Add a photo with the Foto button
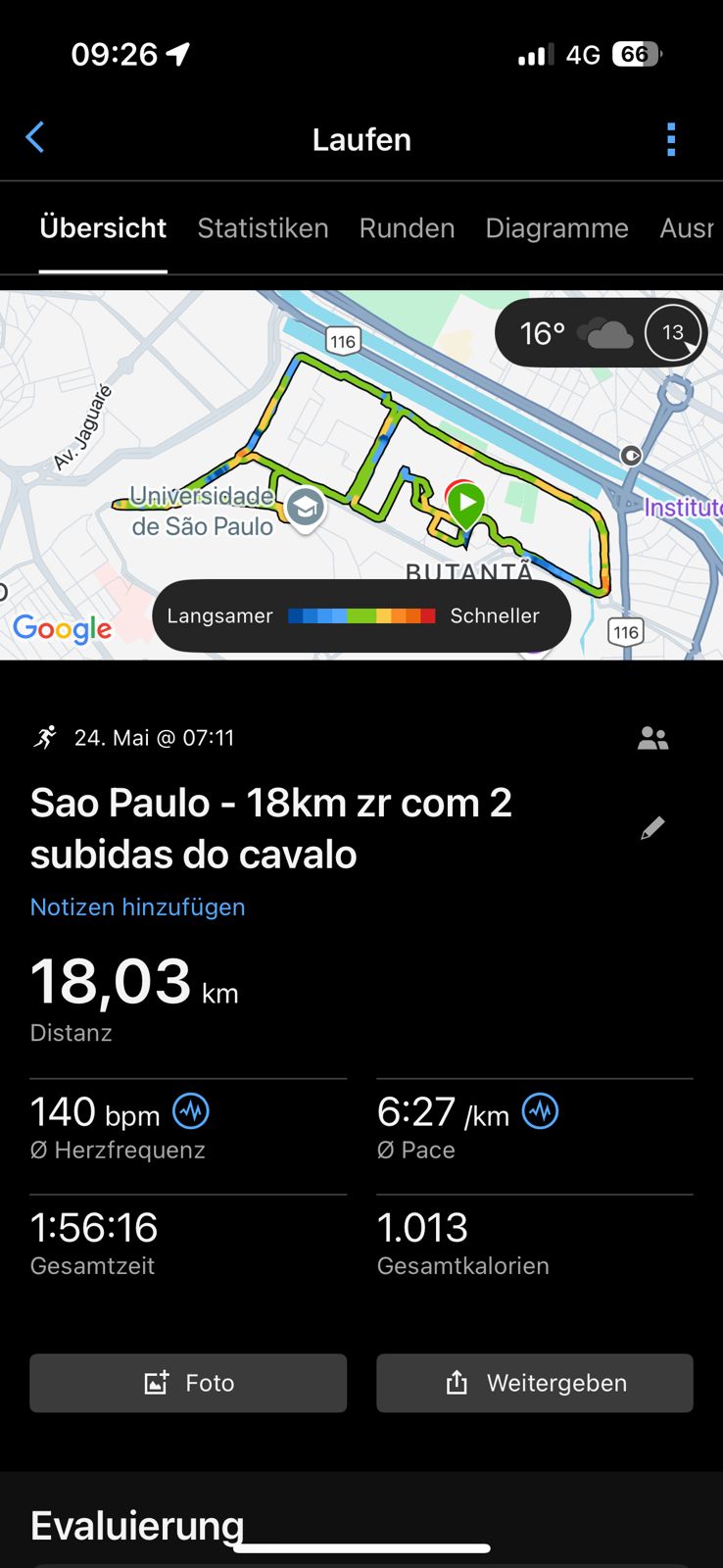 pos(188,1383)
